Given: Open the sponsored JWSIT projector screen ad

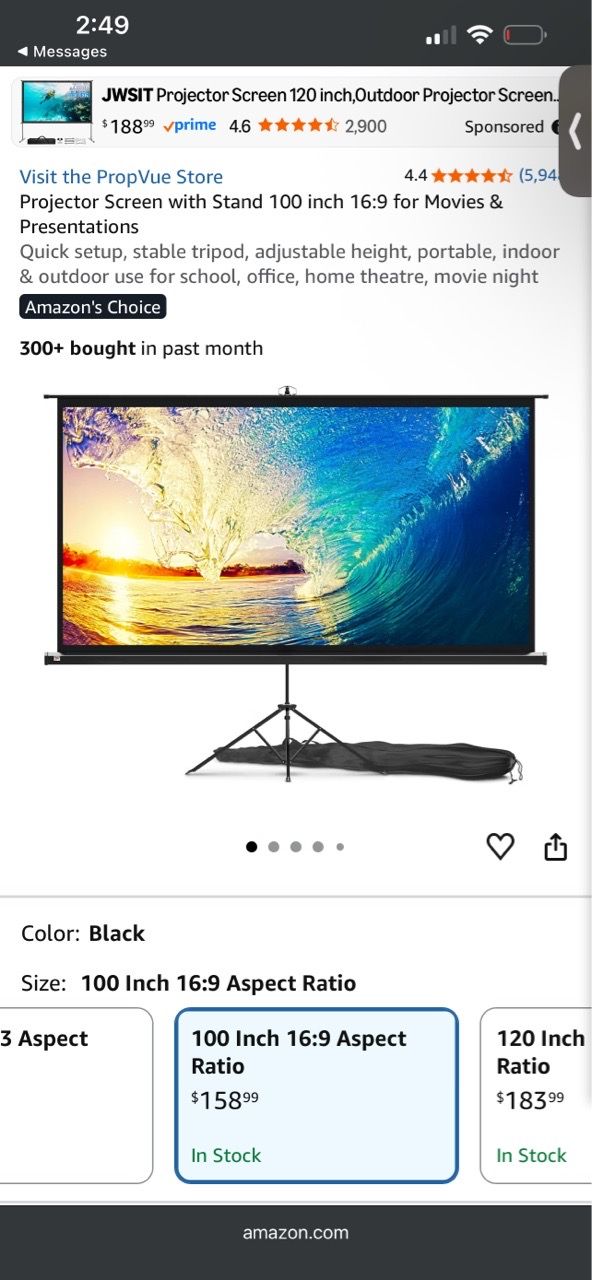Looking at the screenshot, I should click(290, 111).
